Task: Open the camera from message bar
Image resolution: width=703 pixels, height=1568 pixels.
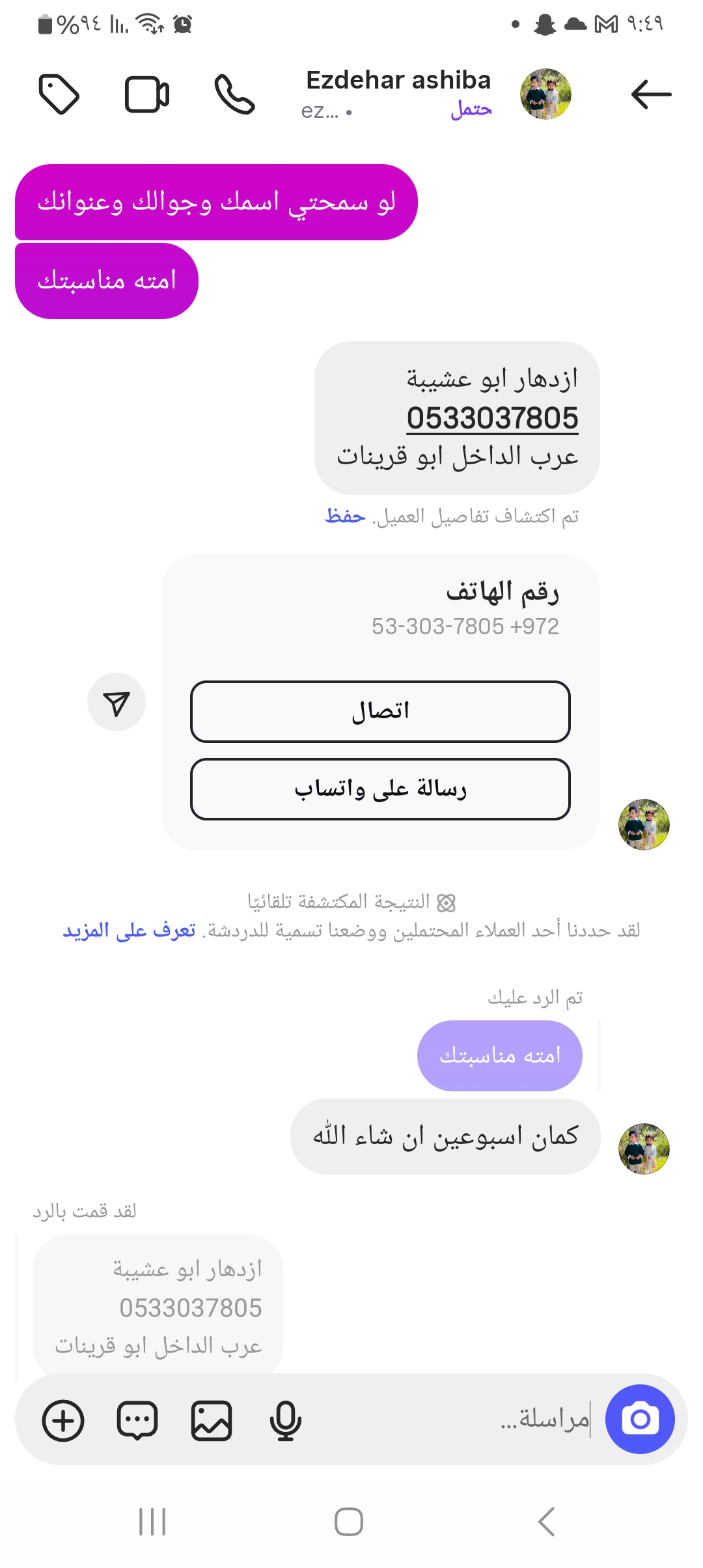Action: point(640,1419)
